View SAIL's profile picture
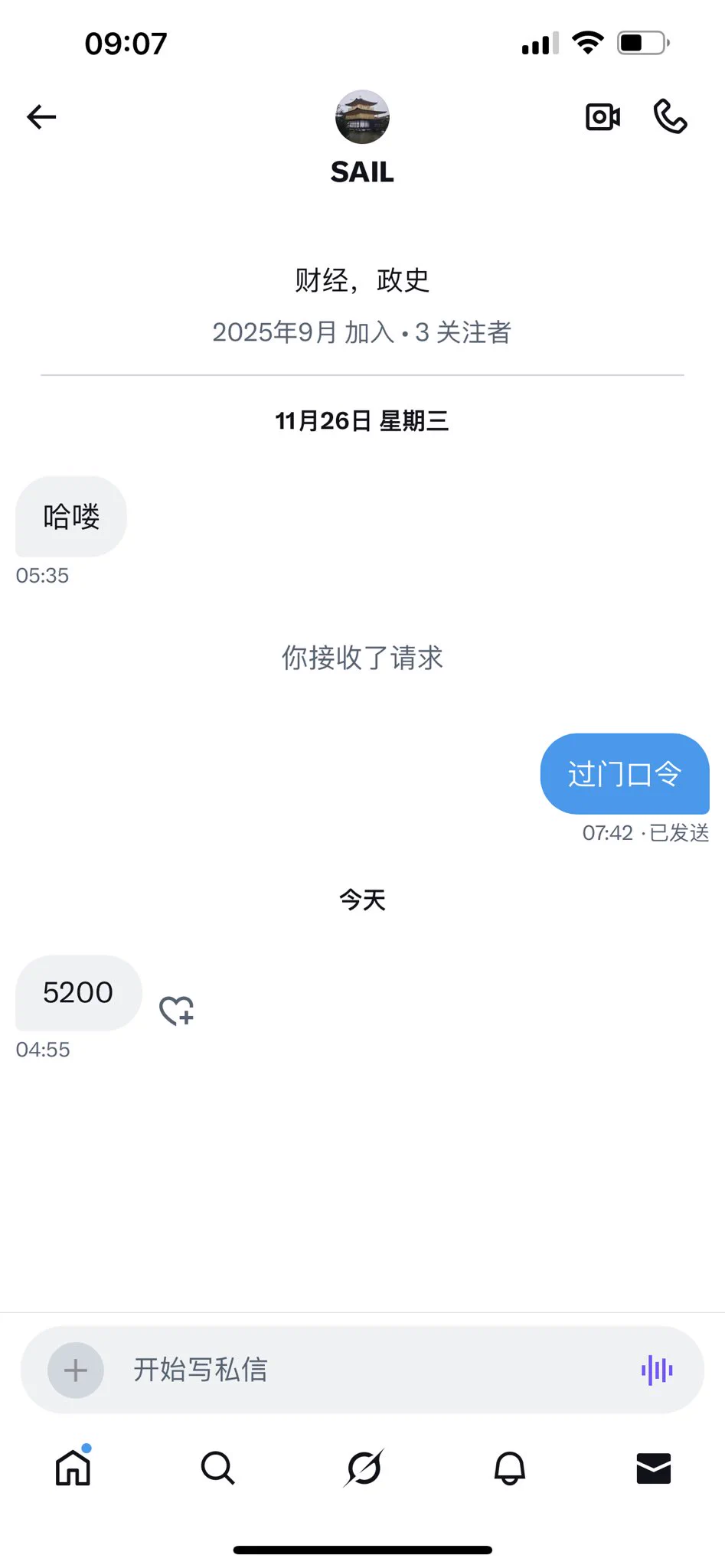This screenshot has height=1568, width=725. tap(362, 116)
